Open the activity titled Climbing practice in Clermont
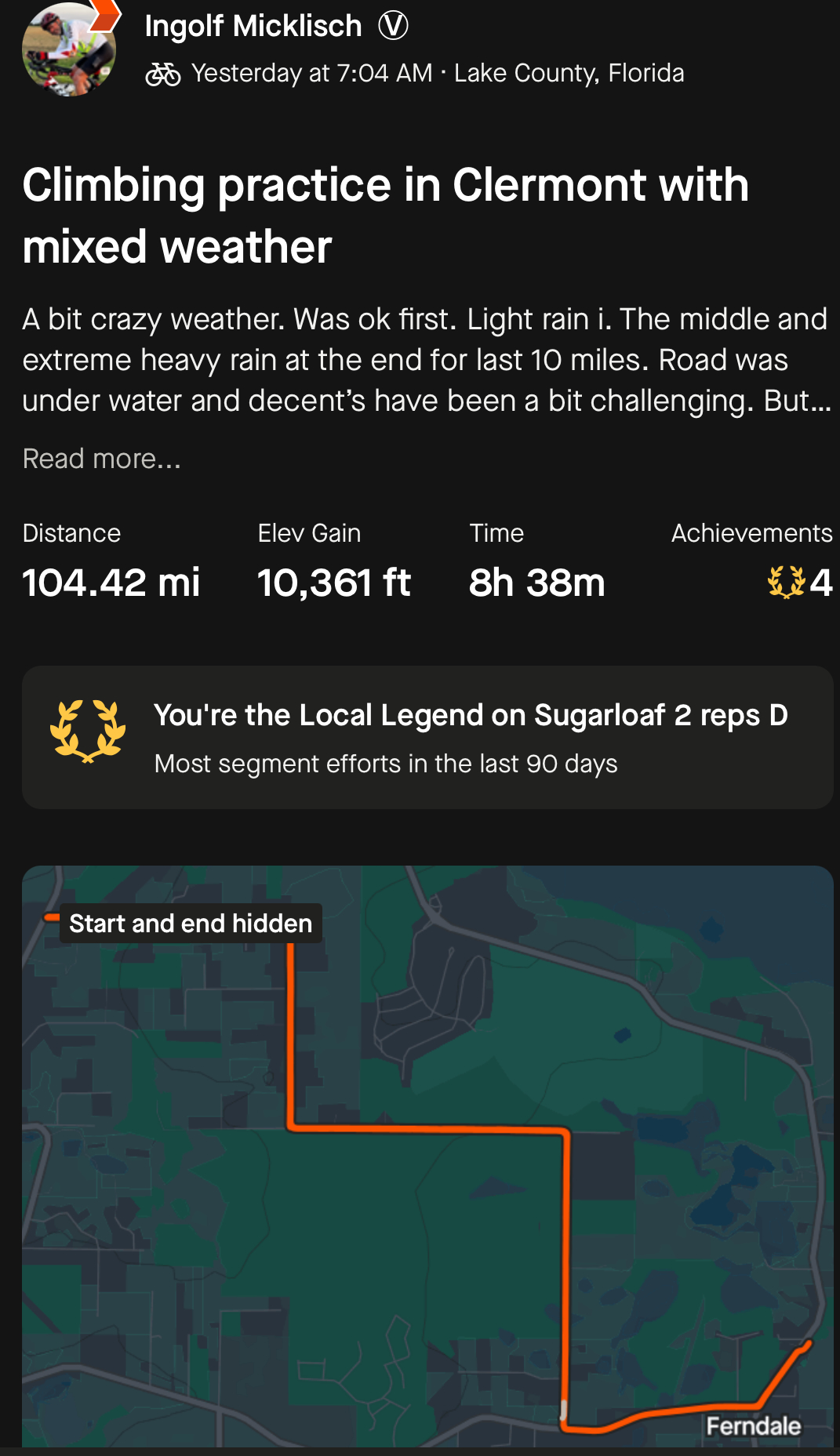Image resolution: width=840 pixels, height=1456 pixels. [x=385, y=216]
